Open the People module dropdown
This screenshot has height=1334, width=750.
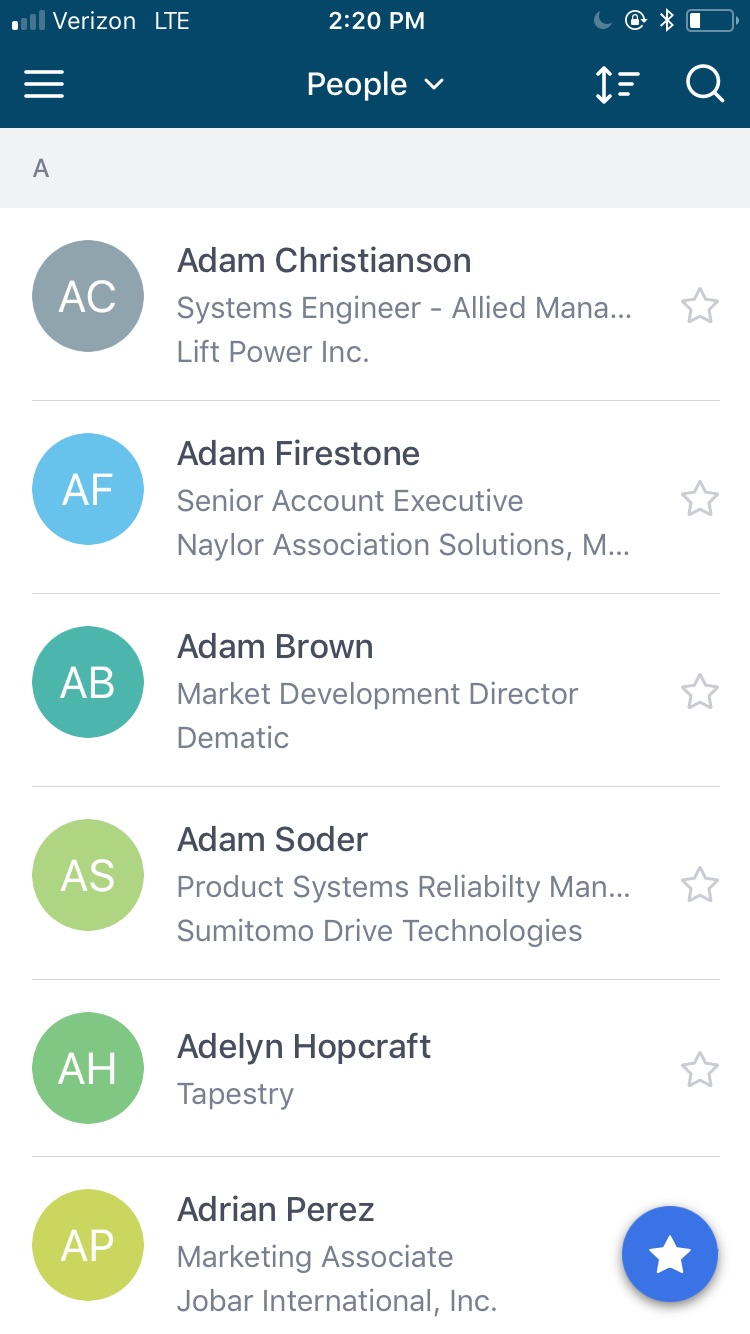click(376, 84)
